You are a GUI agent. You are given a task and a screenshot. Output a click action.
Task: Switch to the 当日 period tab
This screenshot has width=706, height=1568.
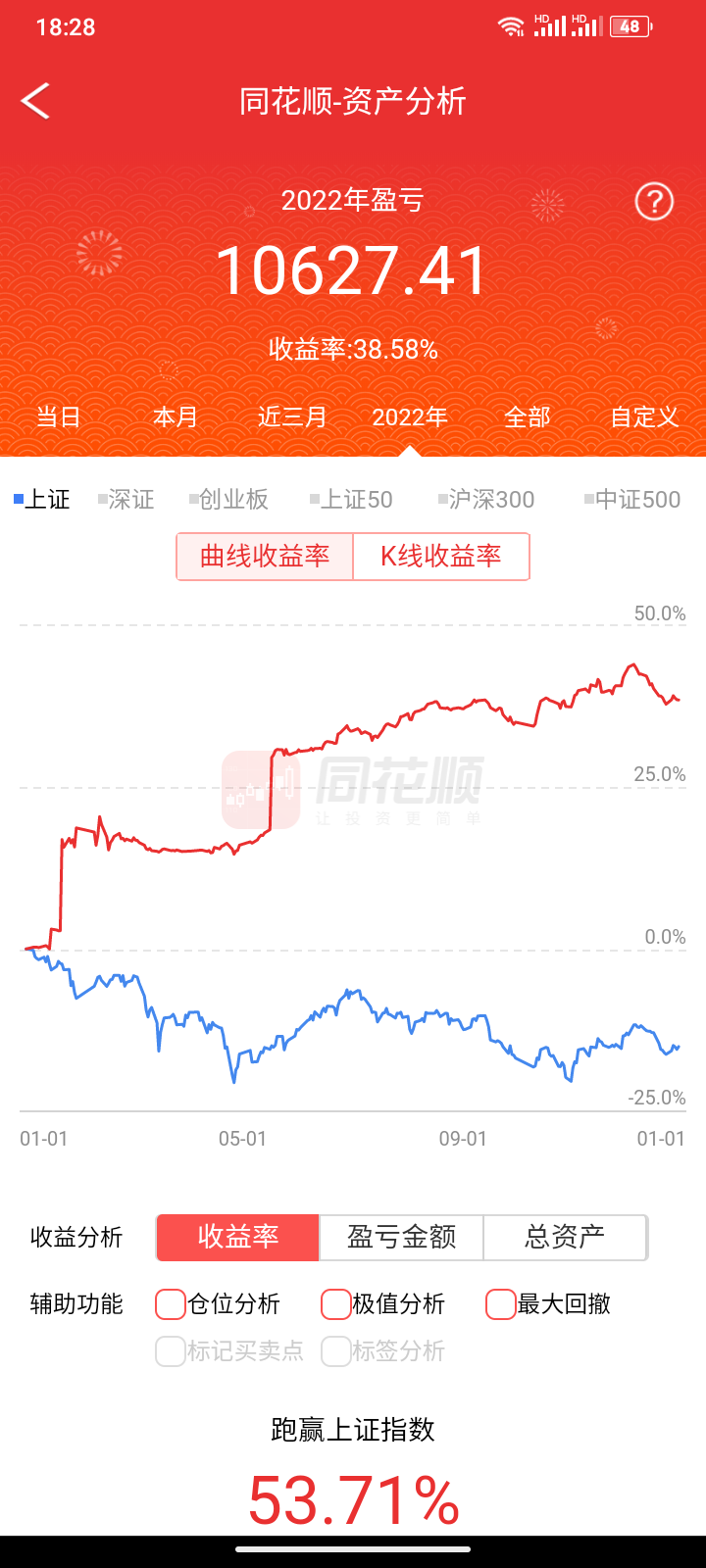pos(59,416)
